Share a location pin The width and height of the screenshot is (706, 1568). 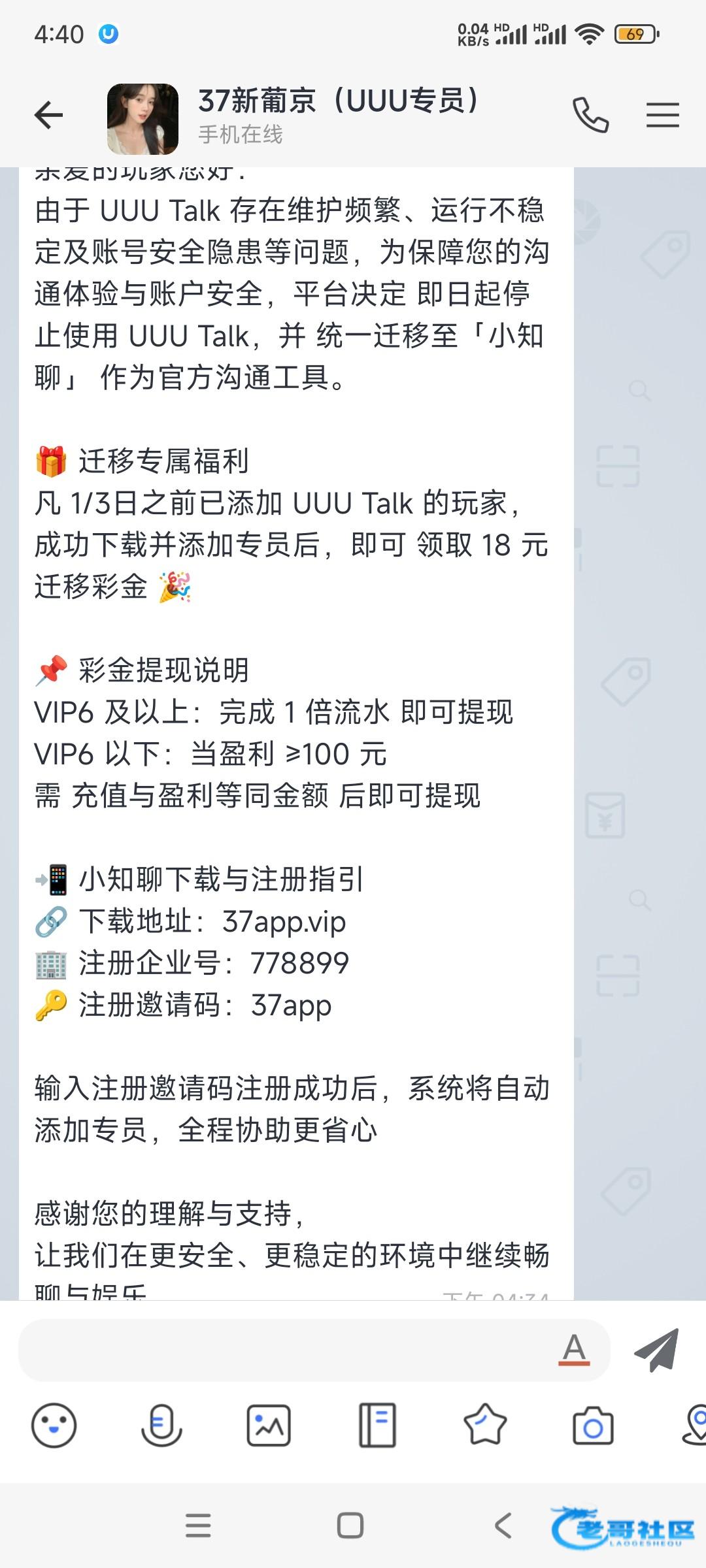pyautogui.click(x=696, y=1424)
